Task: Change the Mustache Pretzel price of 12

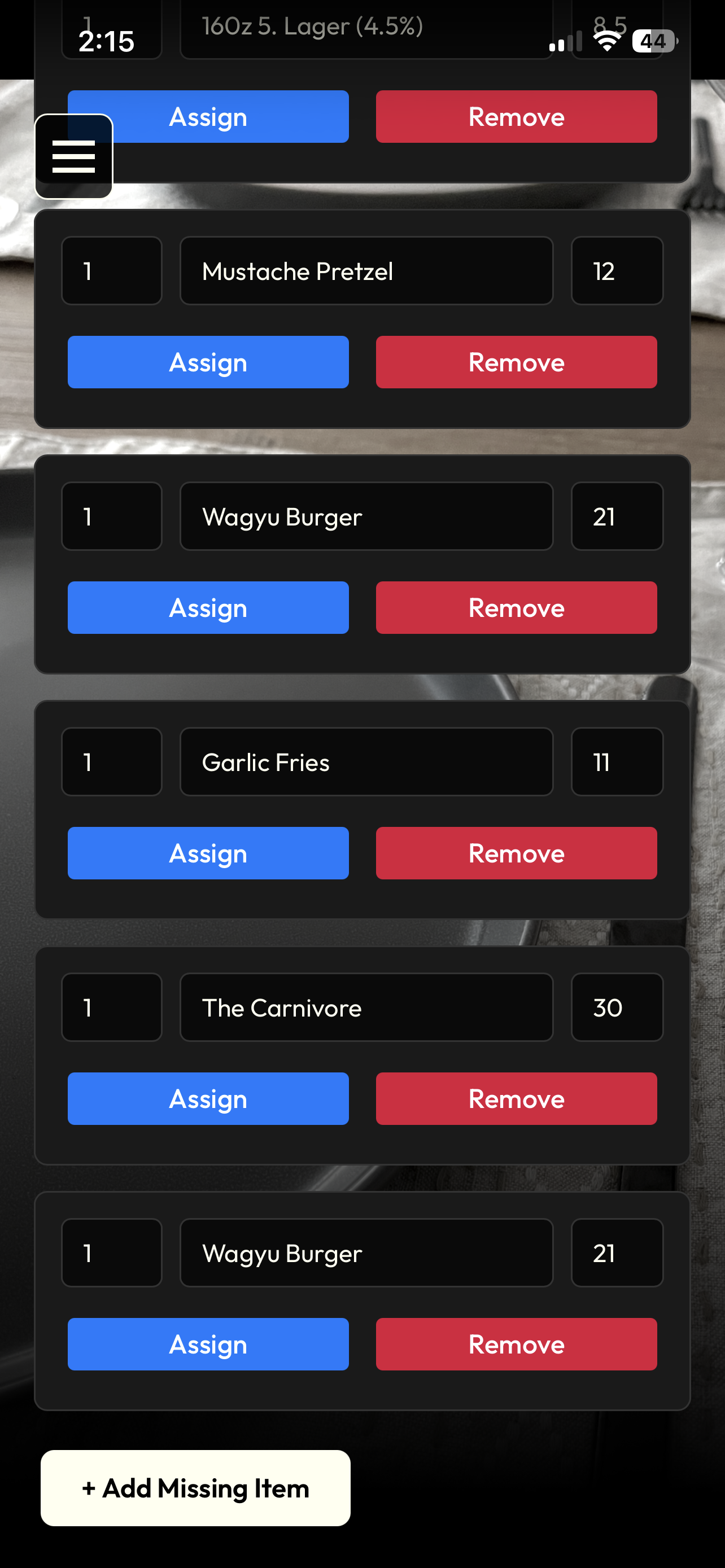Action: tap(617, 271)
